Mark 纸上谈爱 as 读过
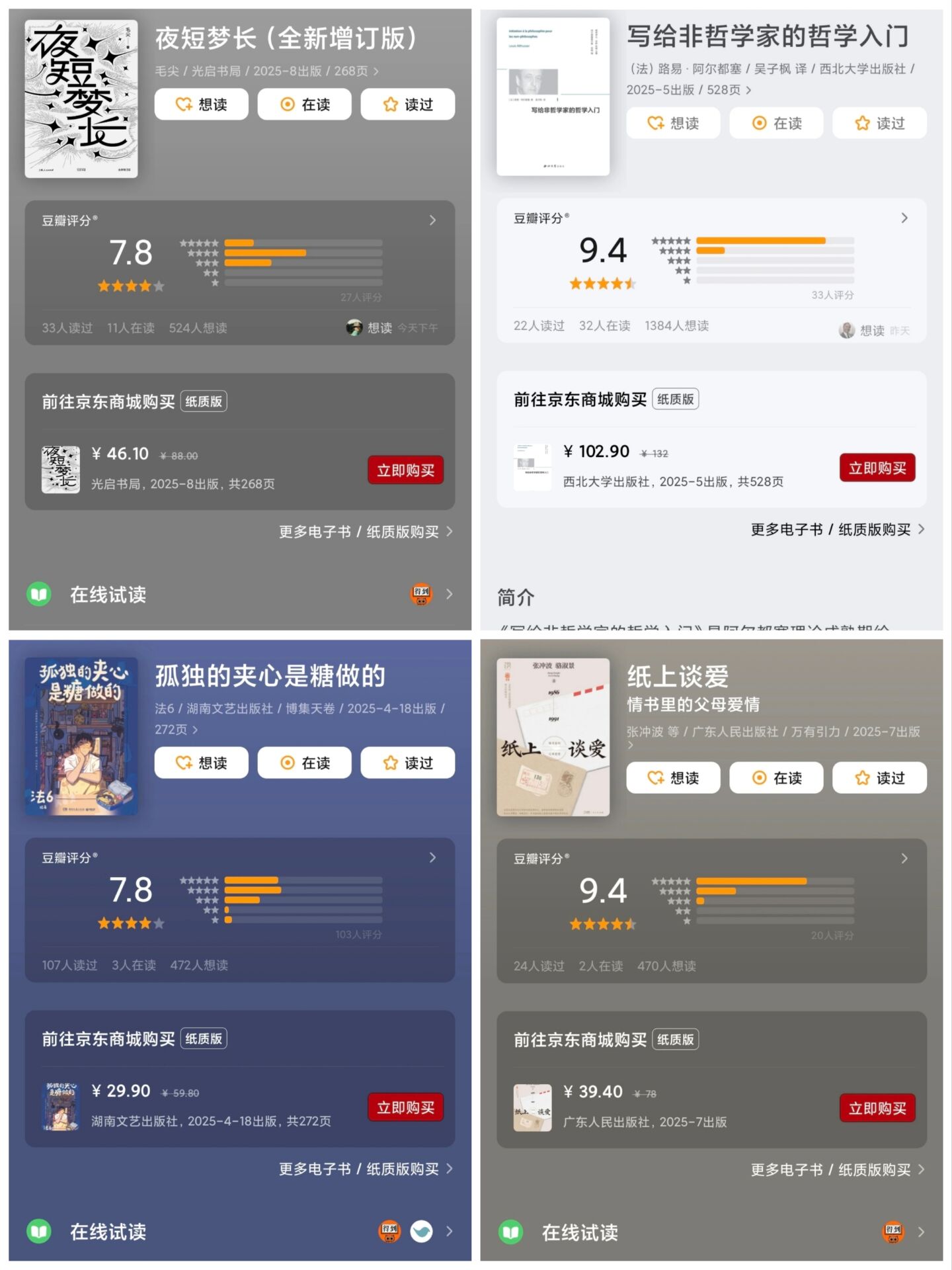Screen dimensions: 952x1270 [x=879, y=778]
